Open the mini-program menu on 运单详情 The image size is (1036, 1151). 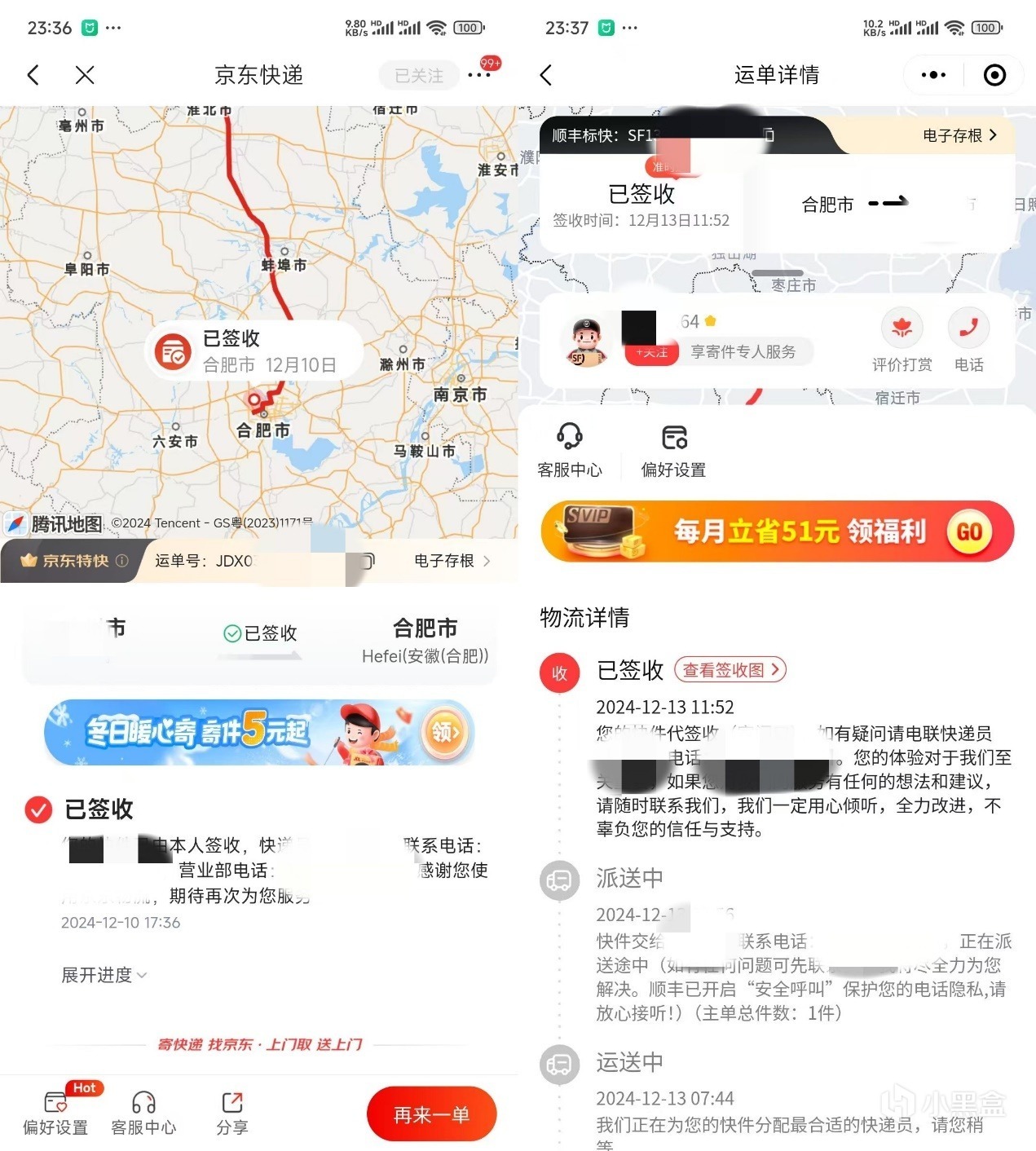click(x=934, y=76)
